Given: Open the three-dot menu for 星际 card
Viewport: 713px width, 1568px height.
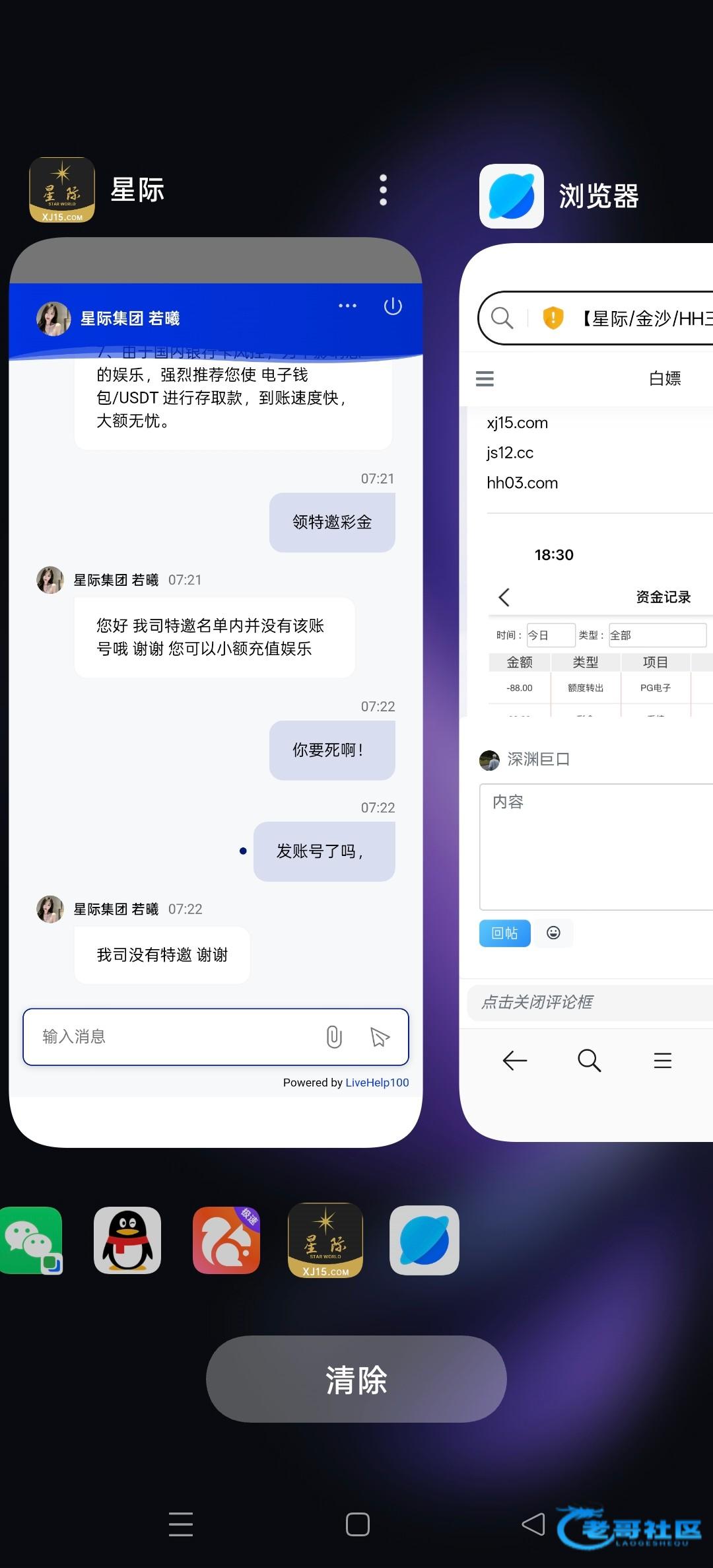Looking at the screenshot, I should pos(383,190).
